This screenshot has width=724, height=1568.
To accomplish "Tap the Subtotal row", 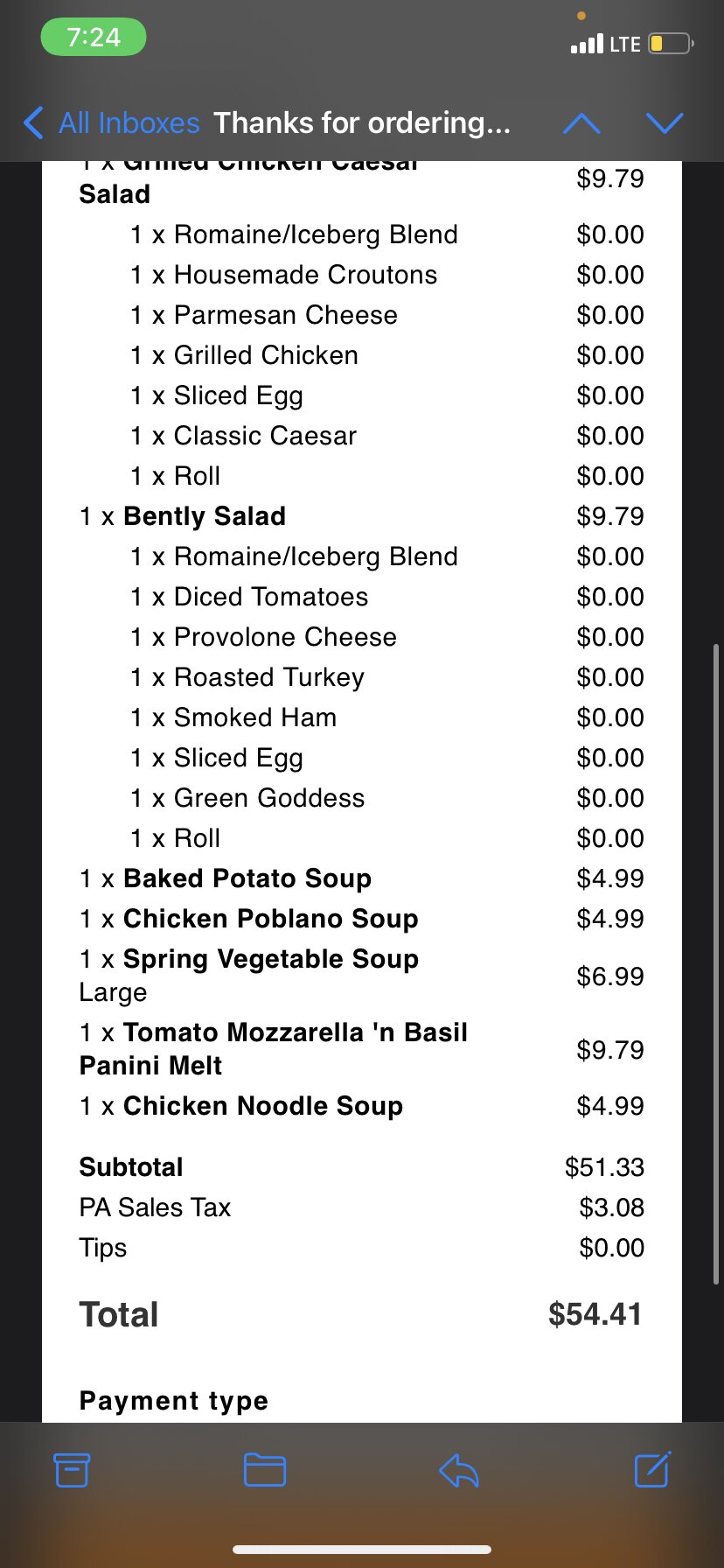I will (131, 1166).
